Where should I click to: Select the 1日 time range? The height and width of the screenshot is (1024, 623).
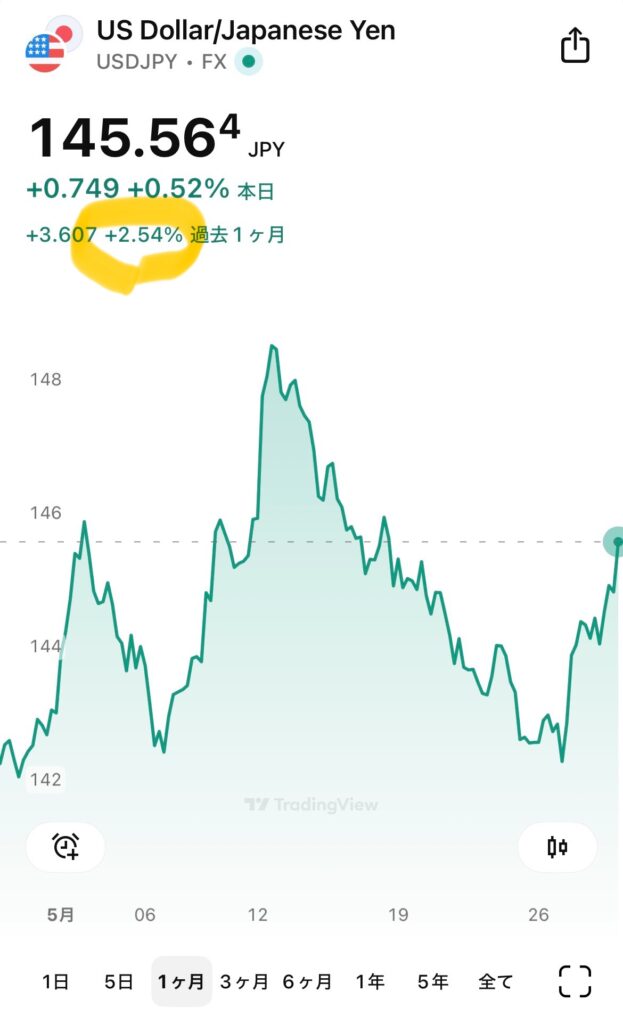click(x=56, y=982)
